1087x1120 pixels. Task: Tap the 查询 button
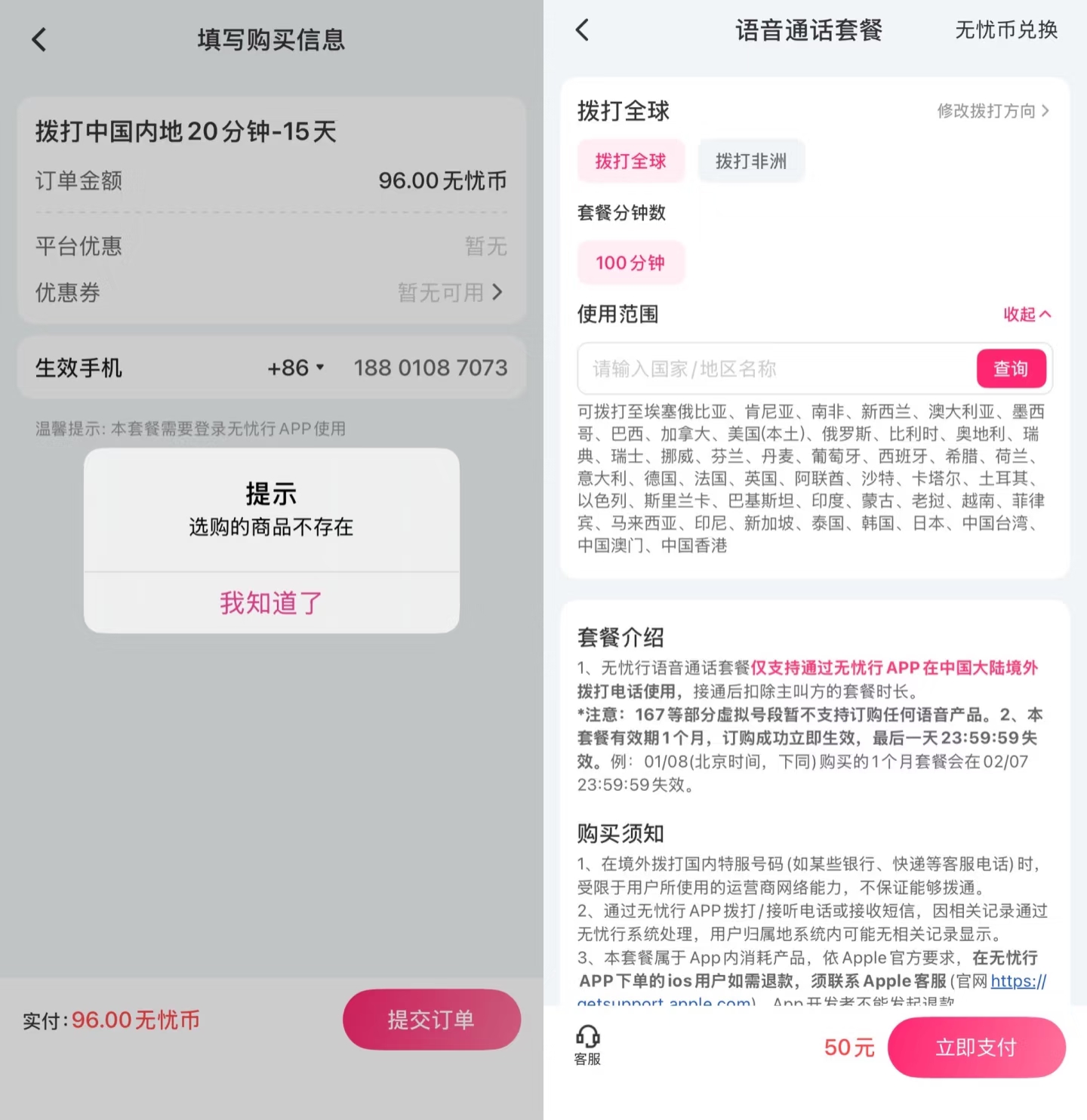[1011, 369]
